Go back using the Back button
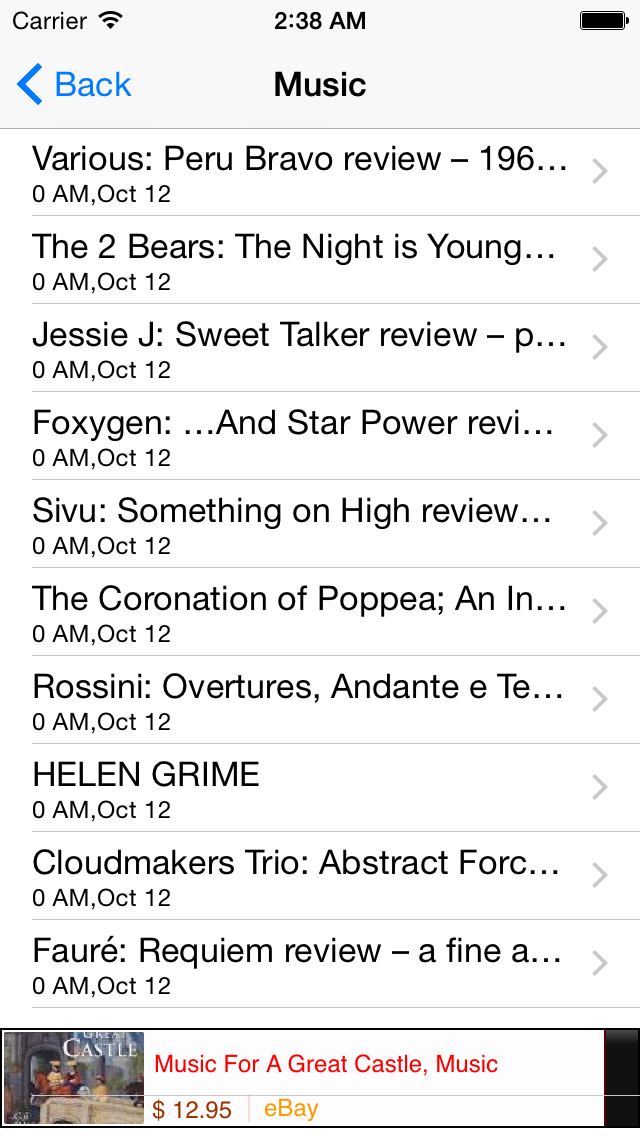 tap(75, 85)
